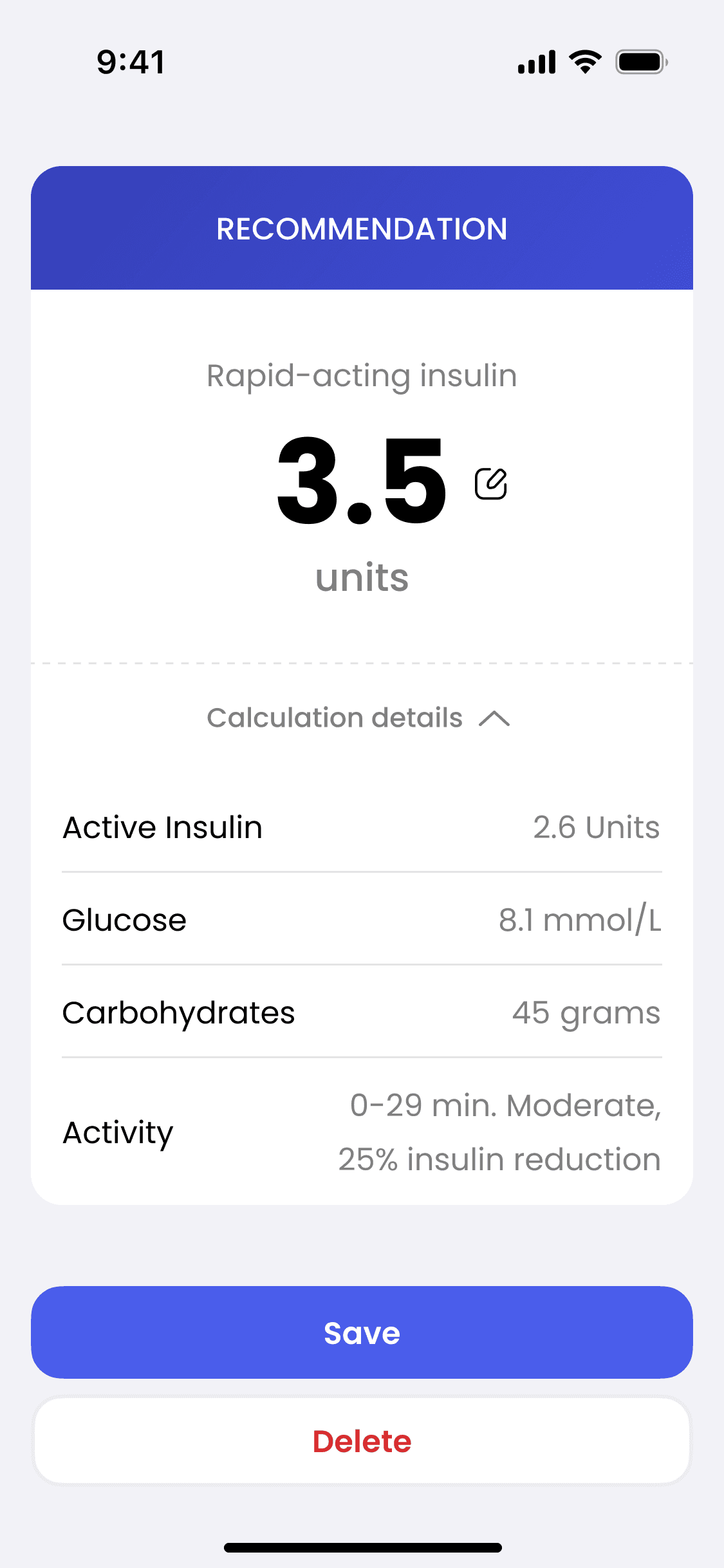
Task: Delete this recommendation entry
Action: [362, 1441]
